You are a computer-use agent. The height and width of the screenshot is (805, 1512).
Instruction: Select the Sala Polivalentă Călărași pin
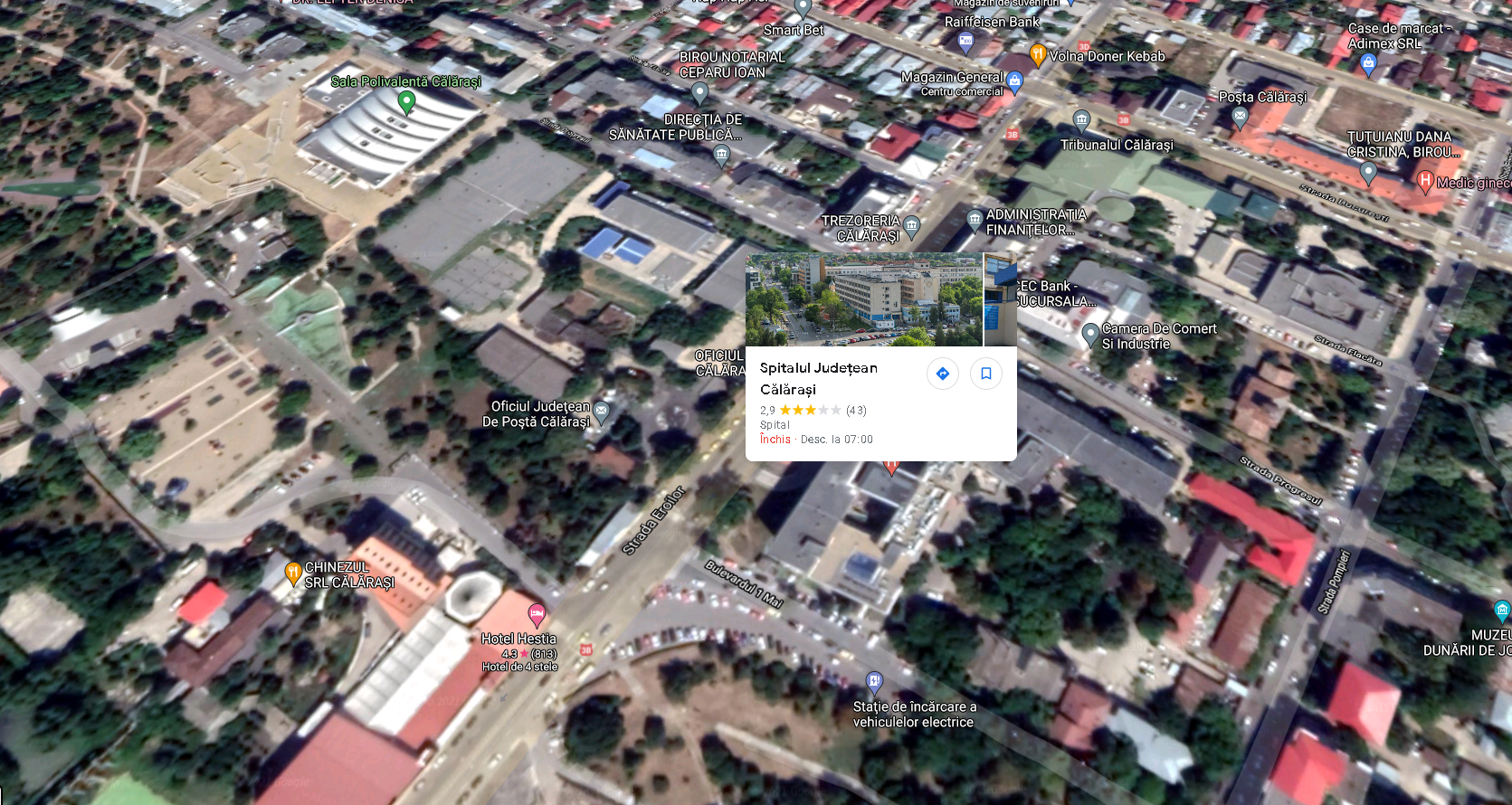[x=406, y=102]
